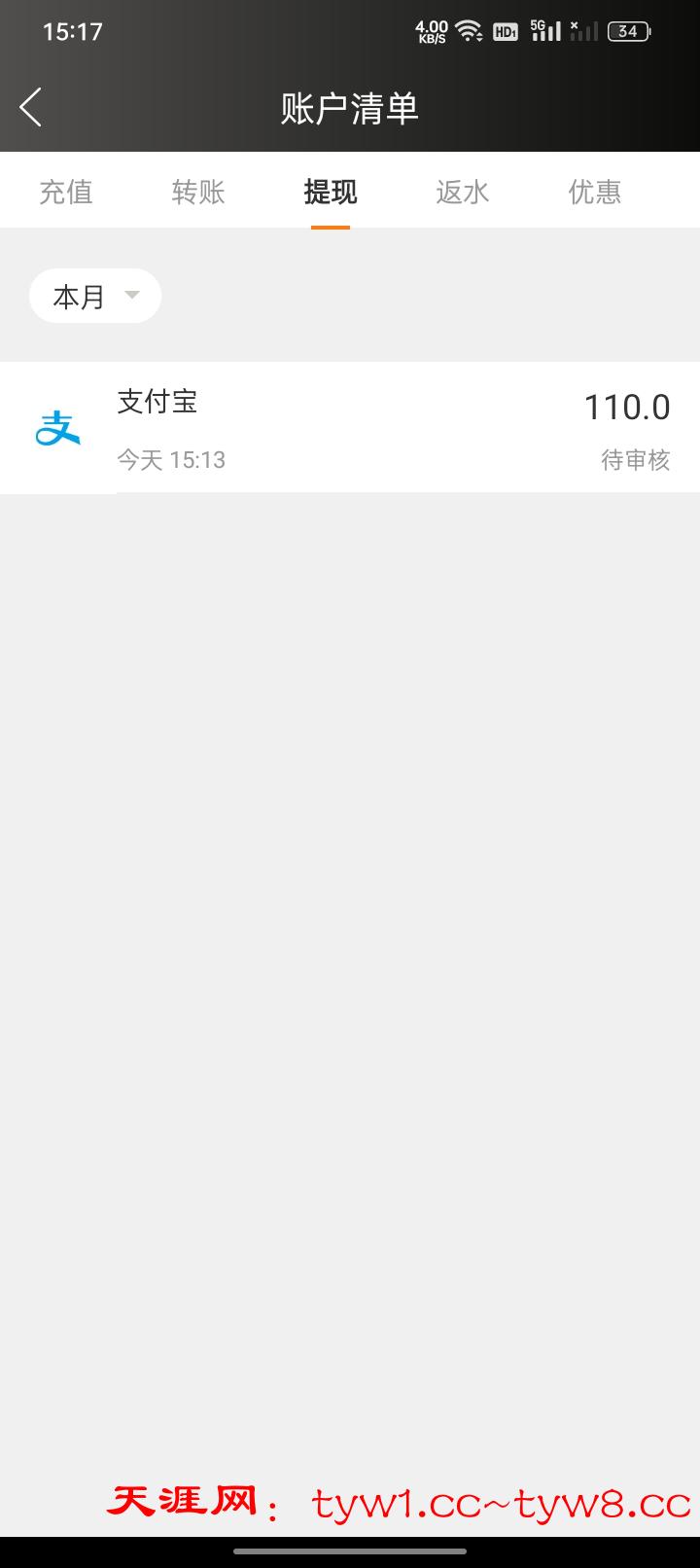Switch to the 优惠 tab
Screen dimensions: 700x1568
coord(594,192)
